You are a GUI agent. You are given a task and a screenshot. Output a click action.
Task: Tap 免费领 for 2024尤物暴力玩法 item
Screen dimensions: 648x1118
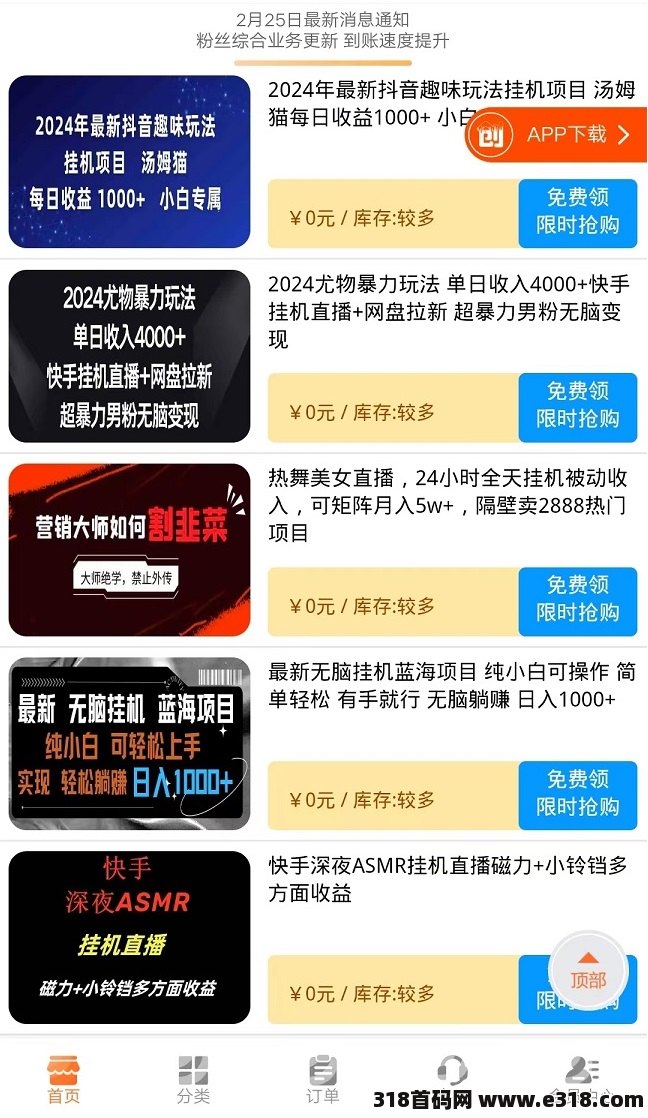pos(577,407)
